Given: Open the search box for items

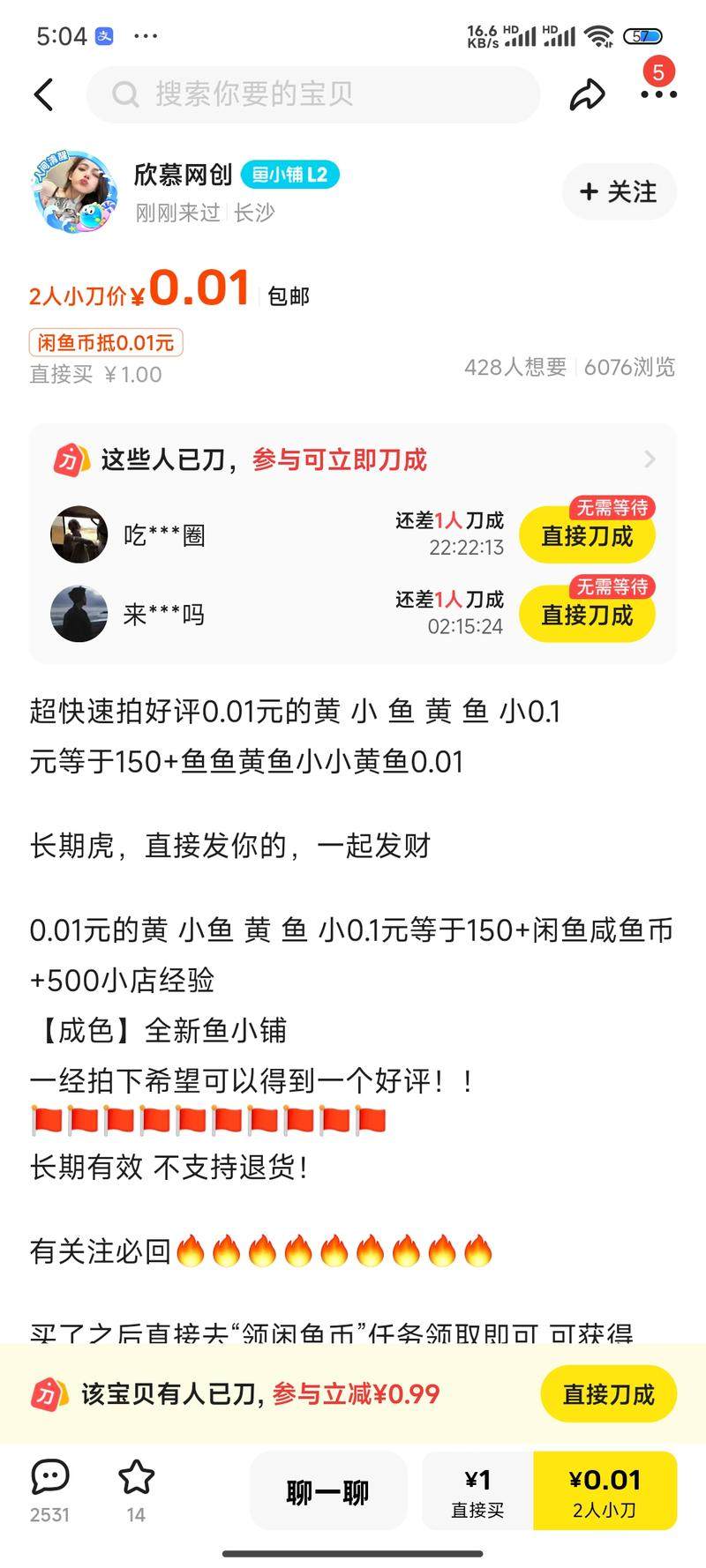Looking at the screenshot, I should pos(313,94).
